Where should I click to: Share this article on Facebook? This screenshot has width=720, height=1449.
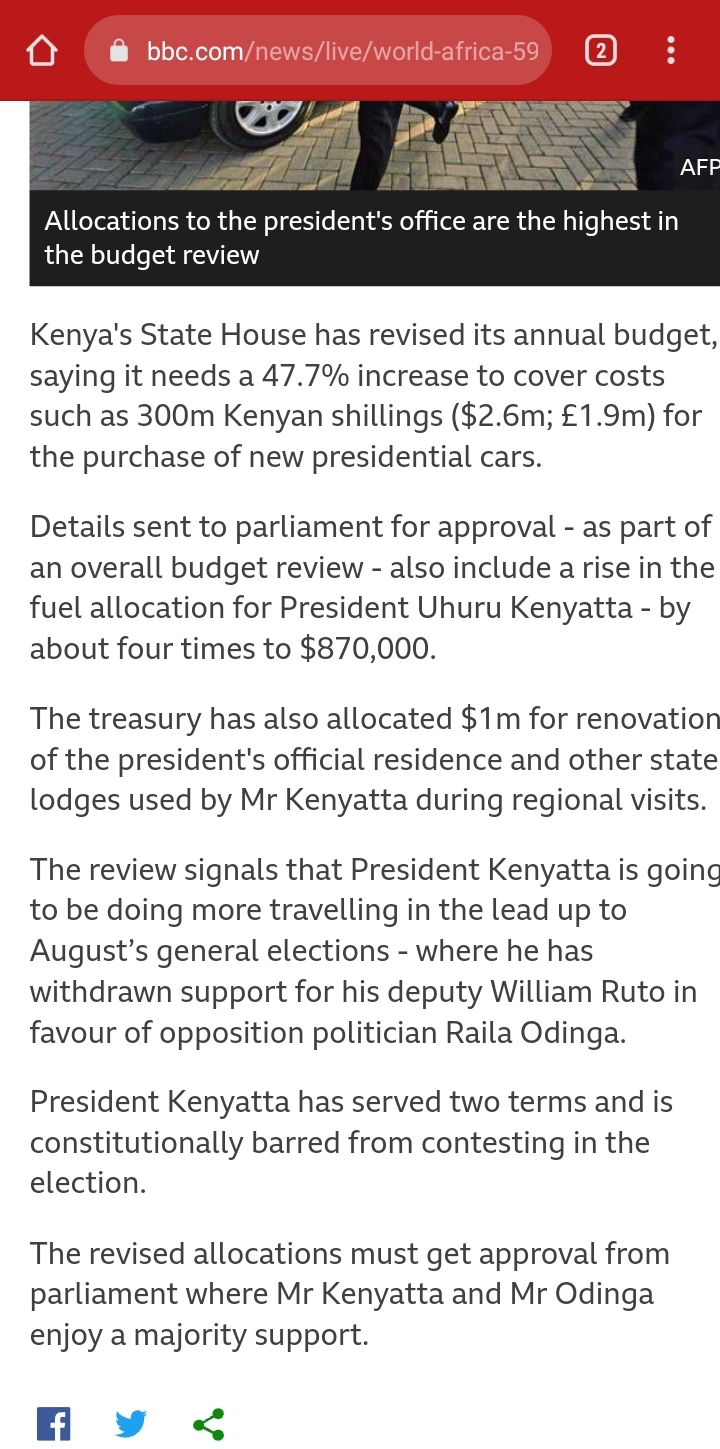click(53, 1423)
